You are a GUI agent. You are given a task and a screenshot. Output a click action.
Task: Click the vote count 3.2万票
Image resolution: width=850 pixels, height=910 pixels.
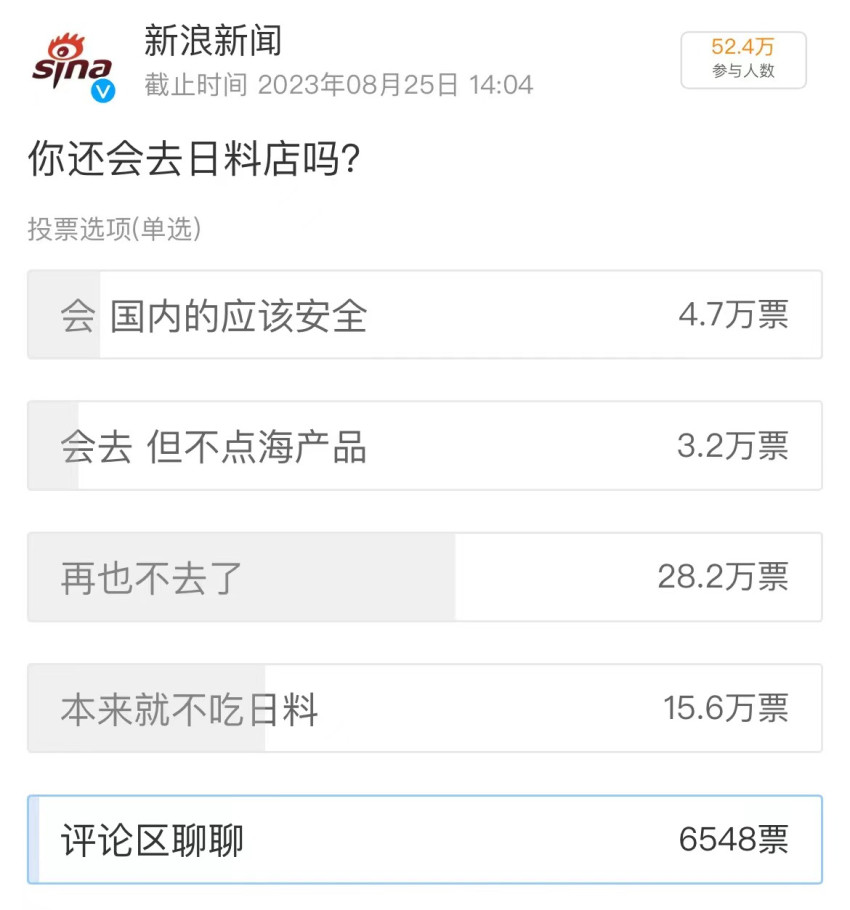click(735, 446)
